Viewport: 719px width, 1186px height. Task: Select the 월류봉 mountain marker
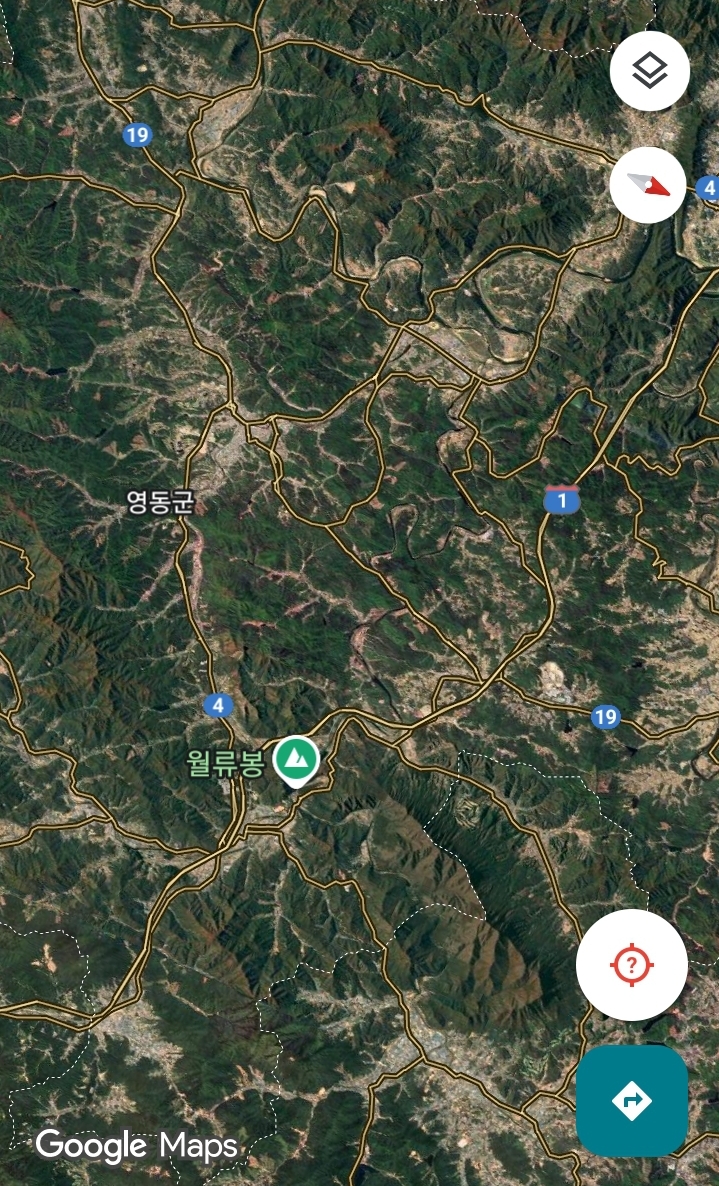coord(296,761)
